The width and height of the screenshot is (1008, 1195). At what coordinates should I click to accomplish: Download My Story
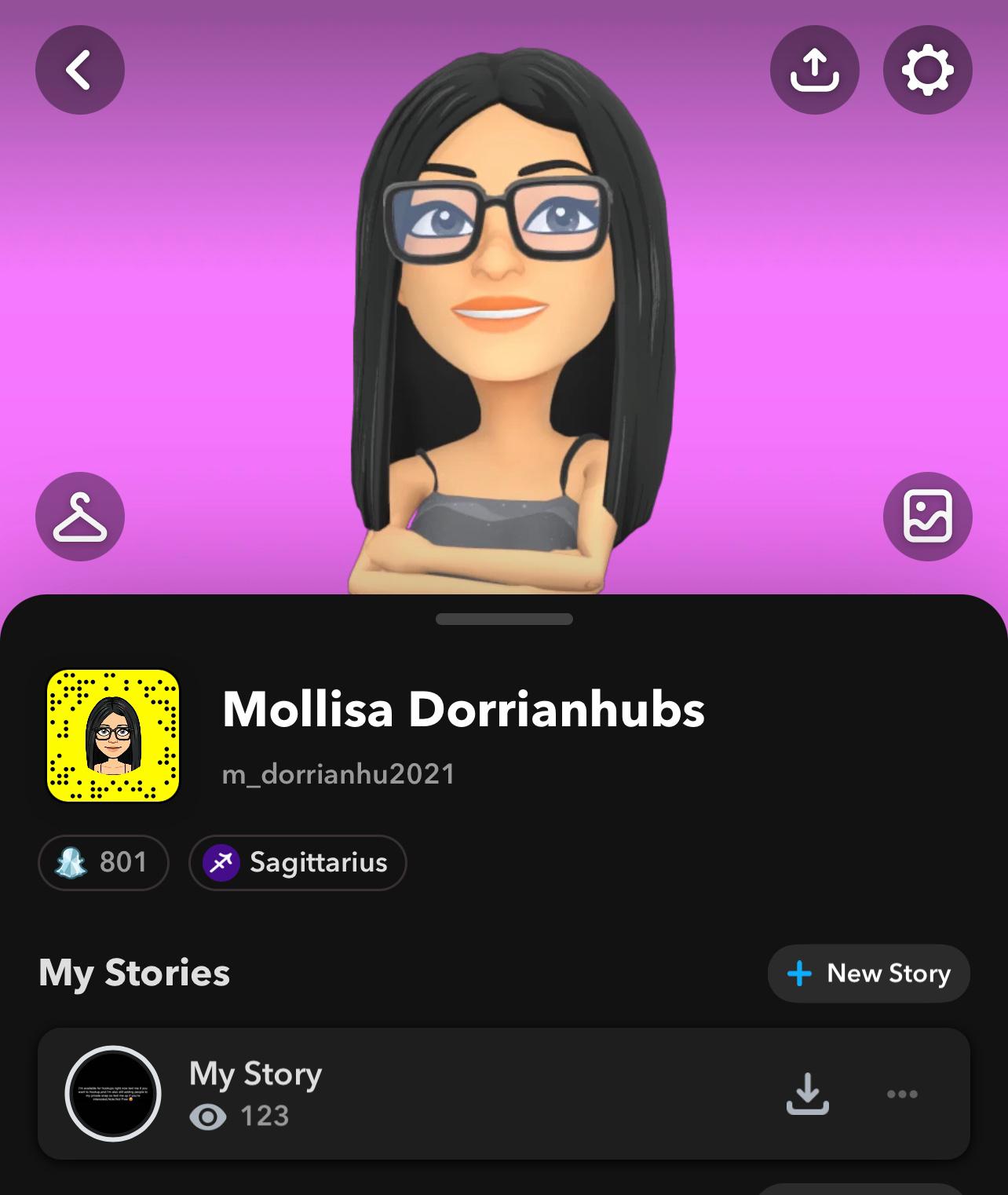807,1094
